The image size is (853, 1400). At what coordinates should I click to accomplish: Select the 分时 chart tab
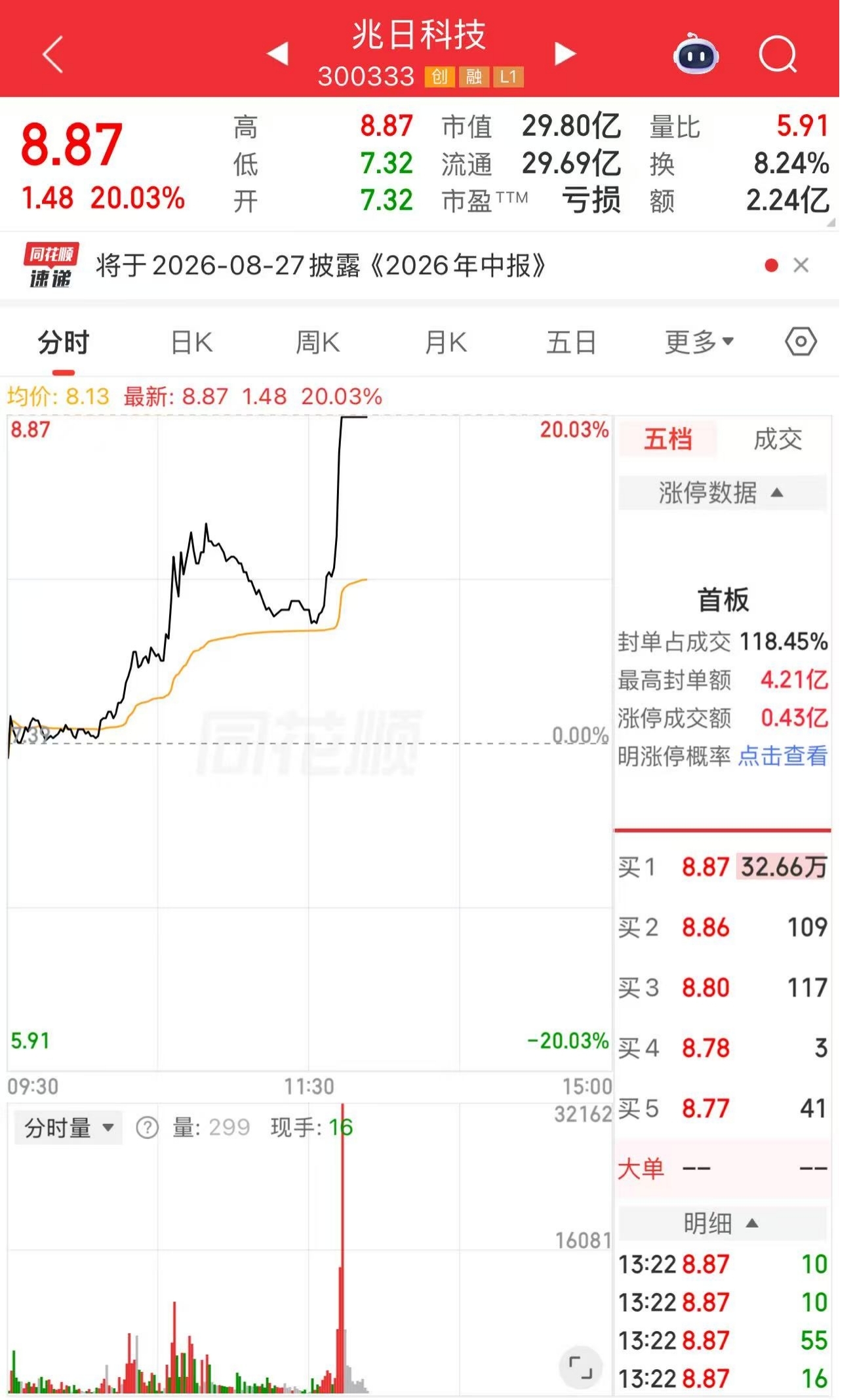(63, 342)
